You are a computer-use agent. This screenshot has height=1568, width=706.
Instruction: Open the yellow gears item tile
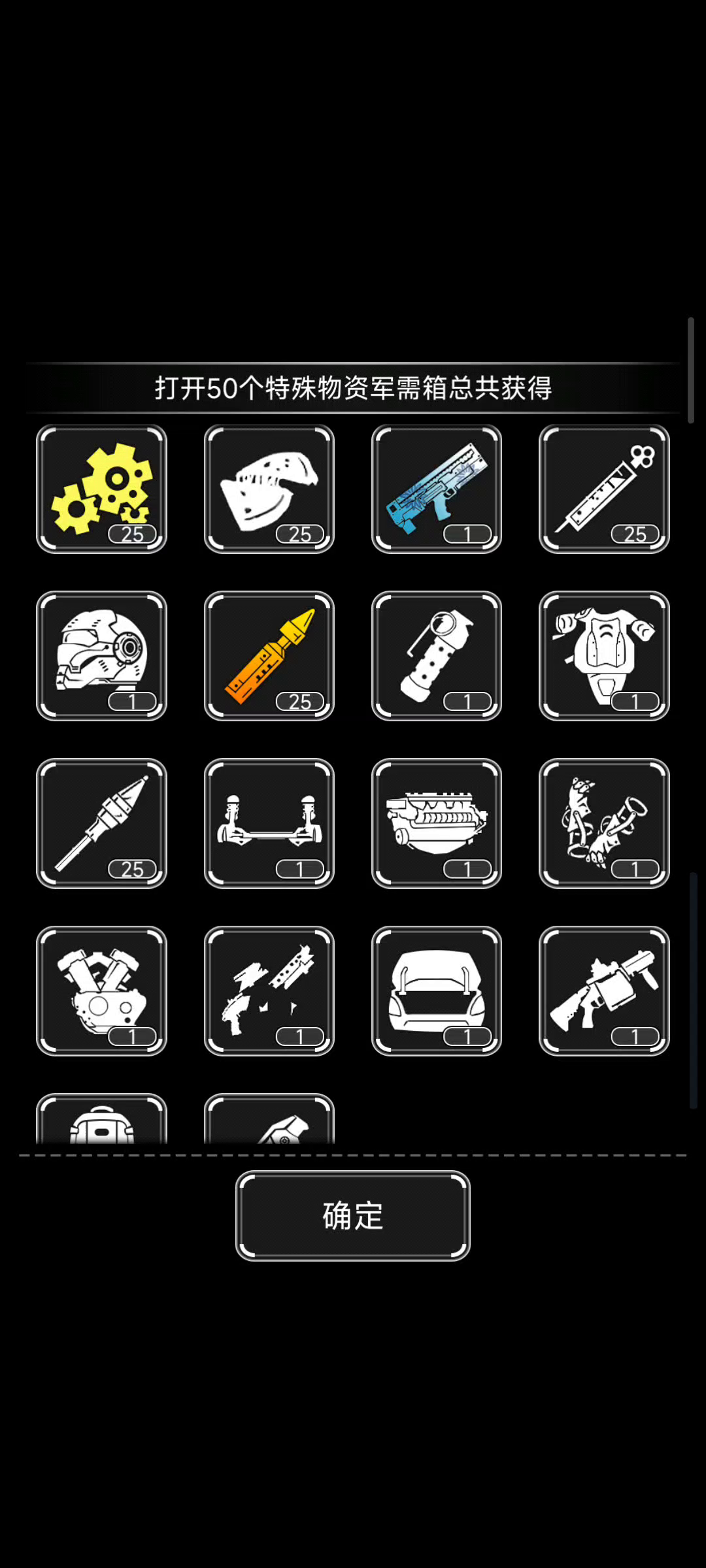pos(101,489)
